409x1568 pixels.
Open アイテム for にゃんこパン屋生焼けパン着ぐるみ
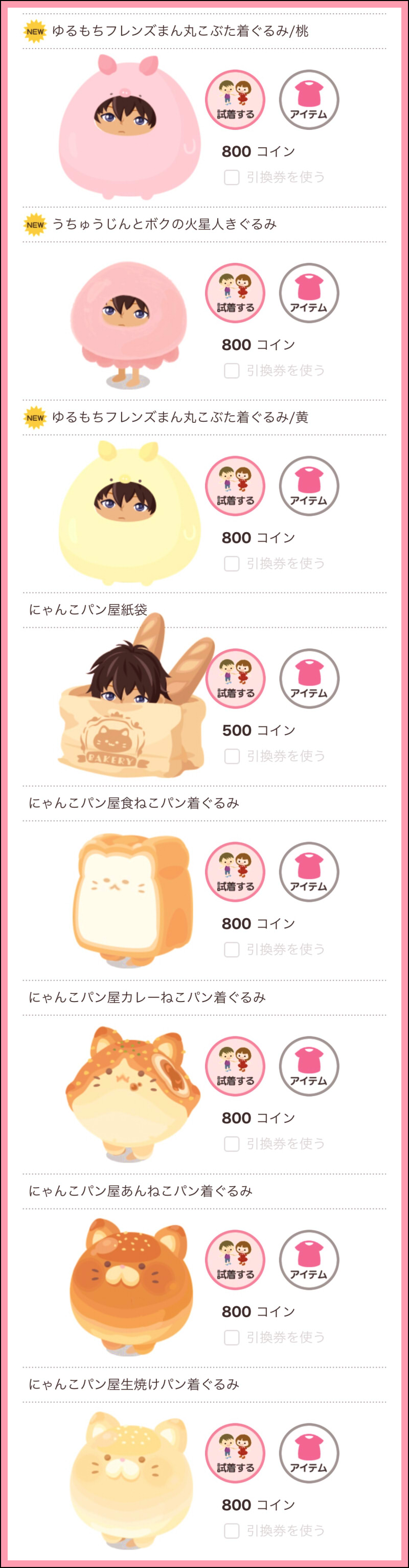coord(309,1453)
